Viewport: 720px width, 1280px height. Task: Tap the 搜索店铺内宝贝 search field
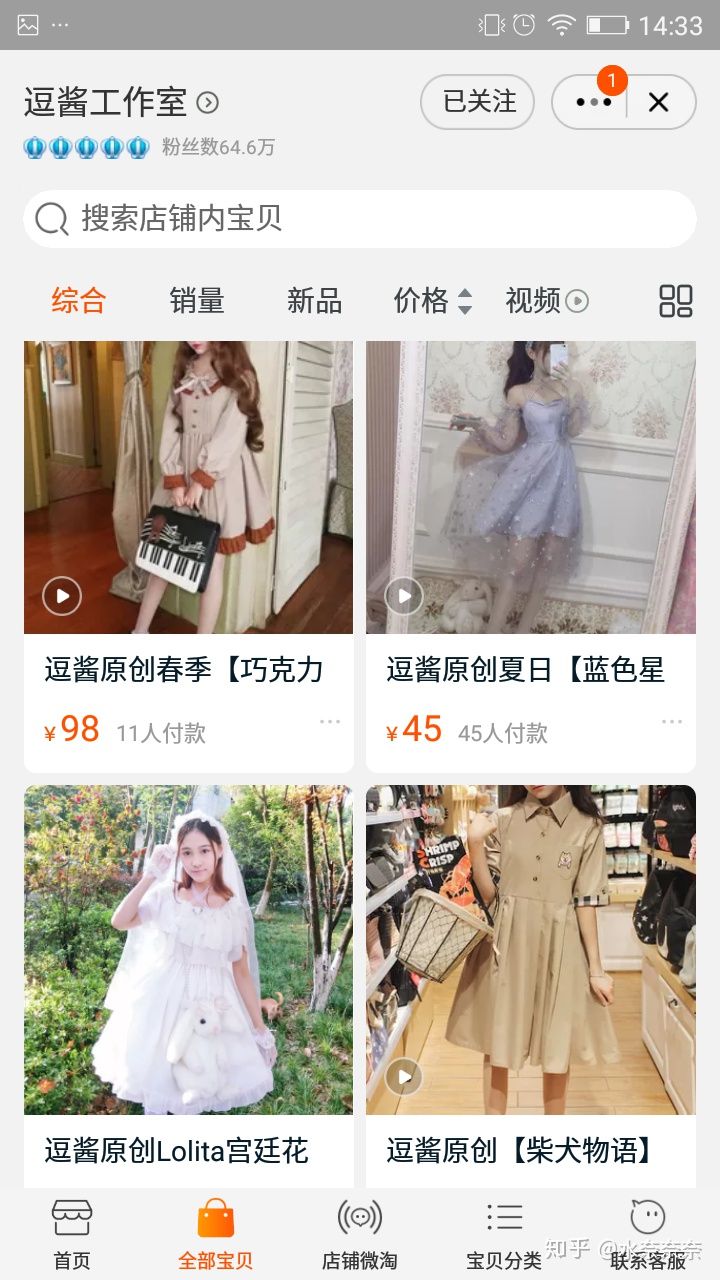(360, 218)
